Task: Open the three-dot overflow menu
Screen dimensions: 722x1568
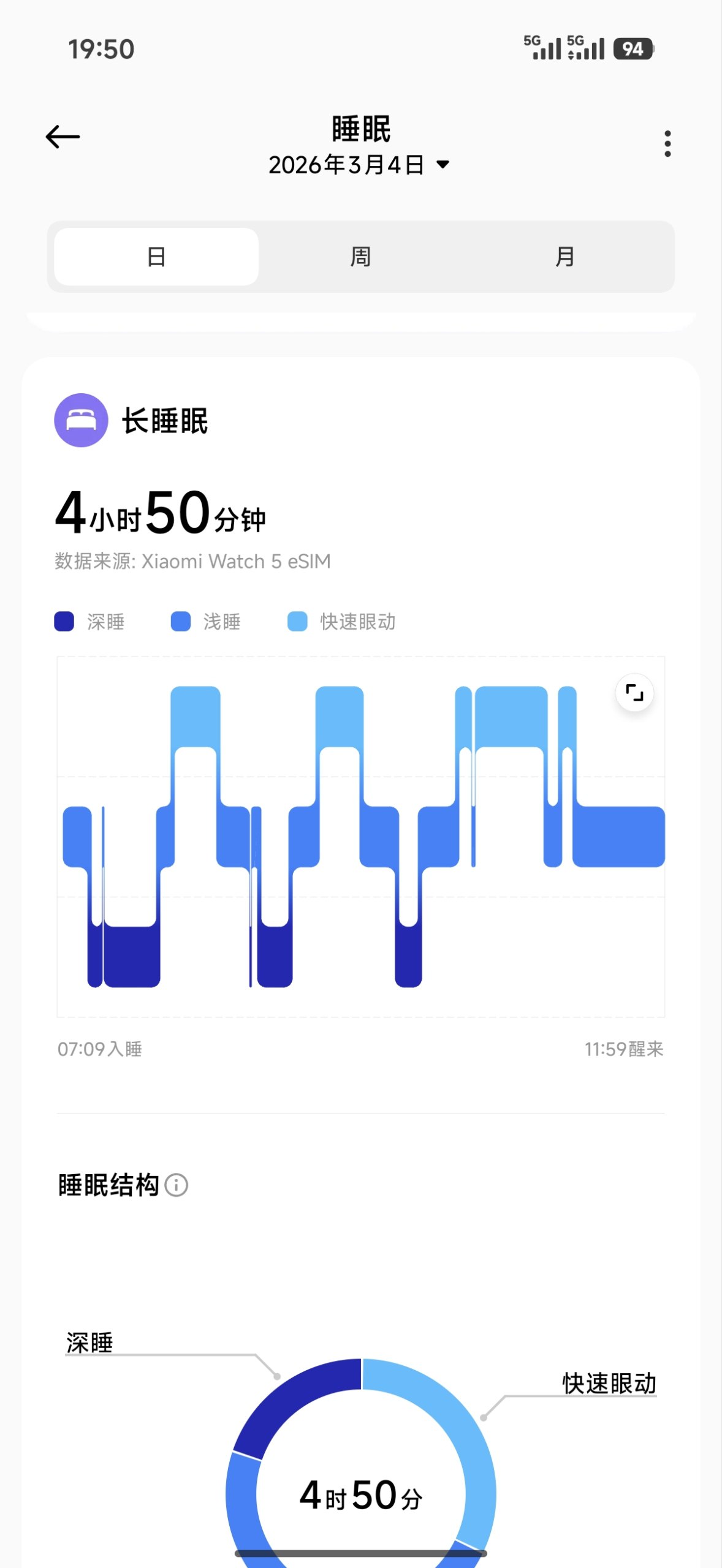Action: pyautogui.click(x=667, y=143)
